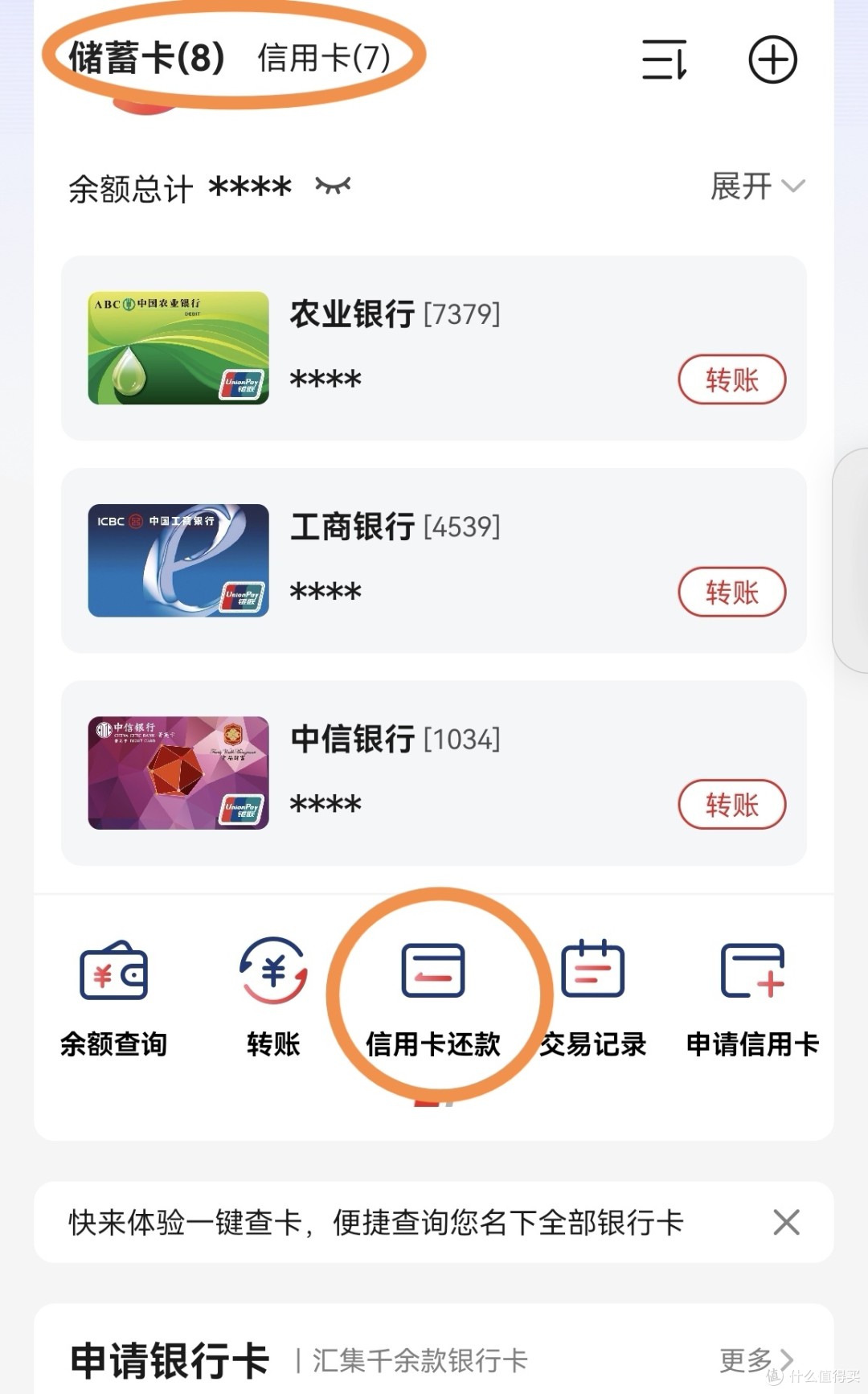Open the 信用卡还款 credit card repayment feature

pos(433,997)
